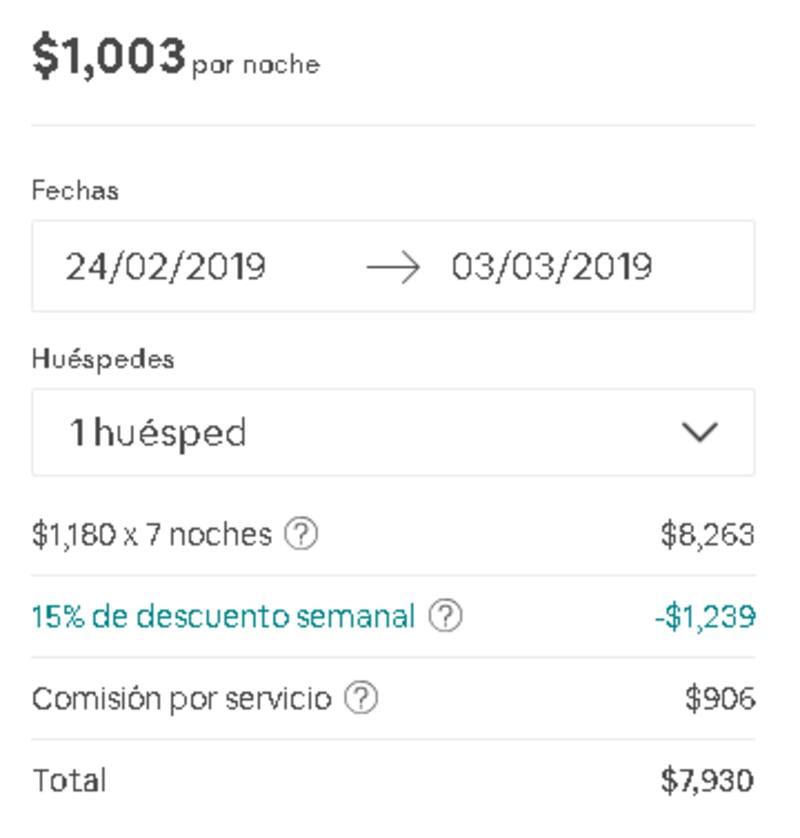Select the check-in date 24/02/2019
Screen dimensions: 800x838
(166, 267)
